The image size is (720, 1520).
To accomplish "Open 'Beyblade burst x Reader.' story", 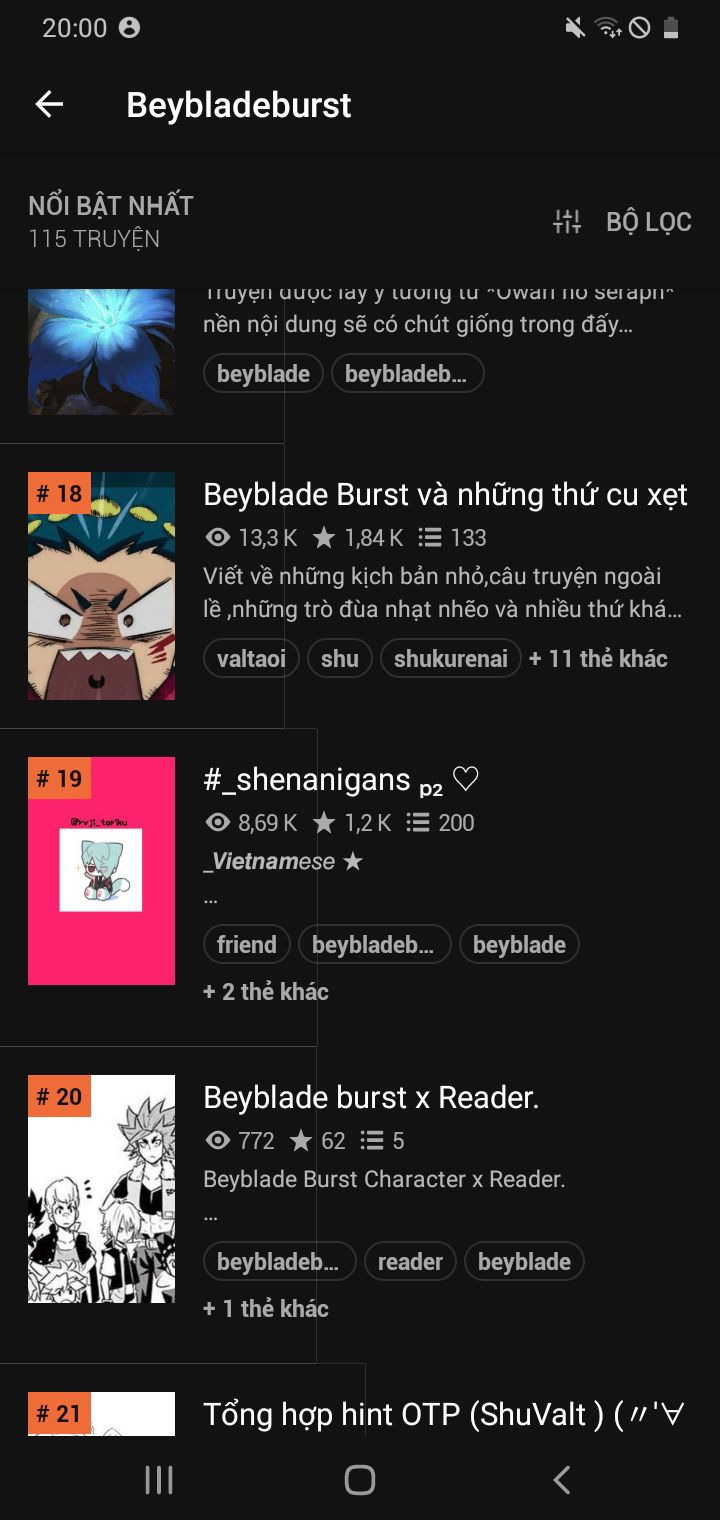I will pos(371,1097).
